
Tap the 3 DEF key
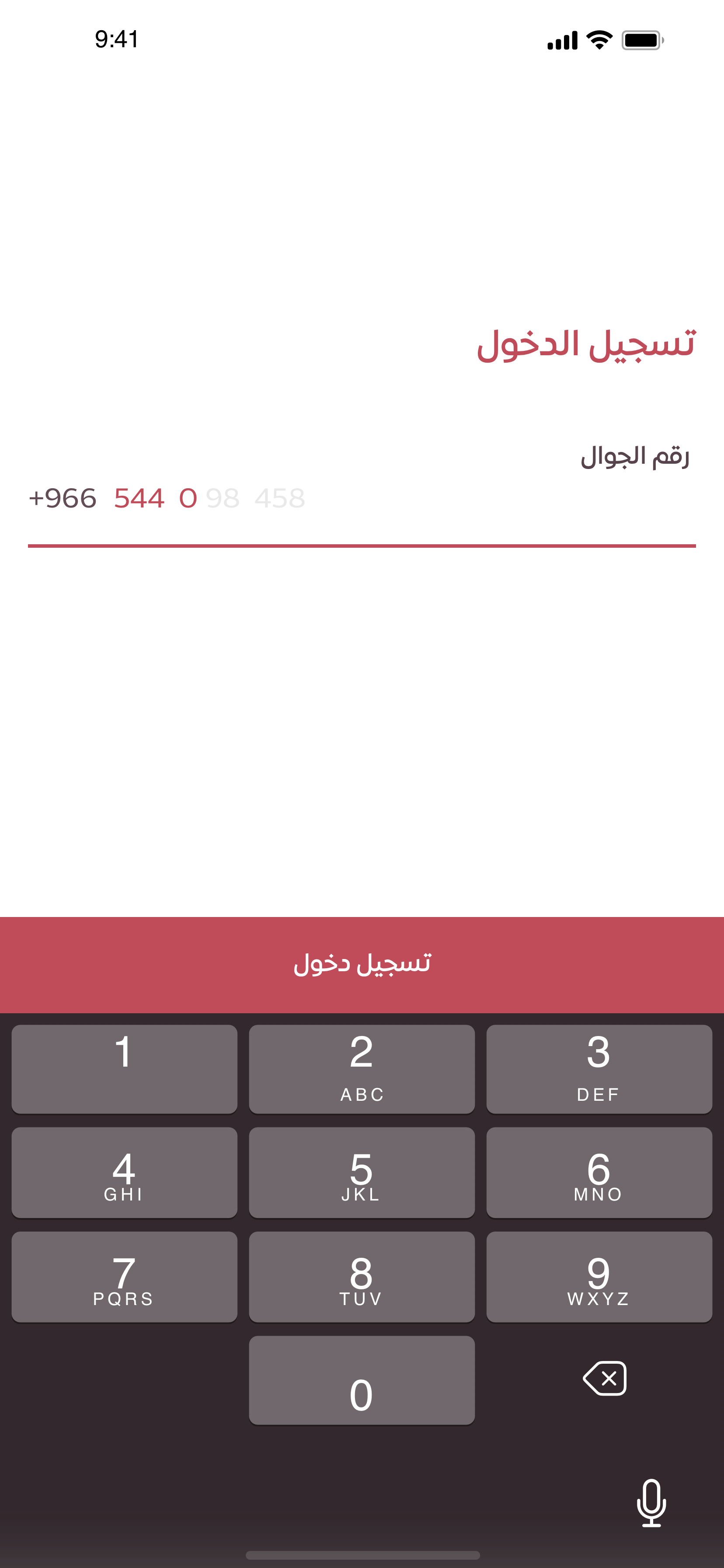click(x=599, y=1069)
